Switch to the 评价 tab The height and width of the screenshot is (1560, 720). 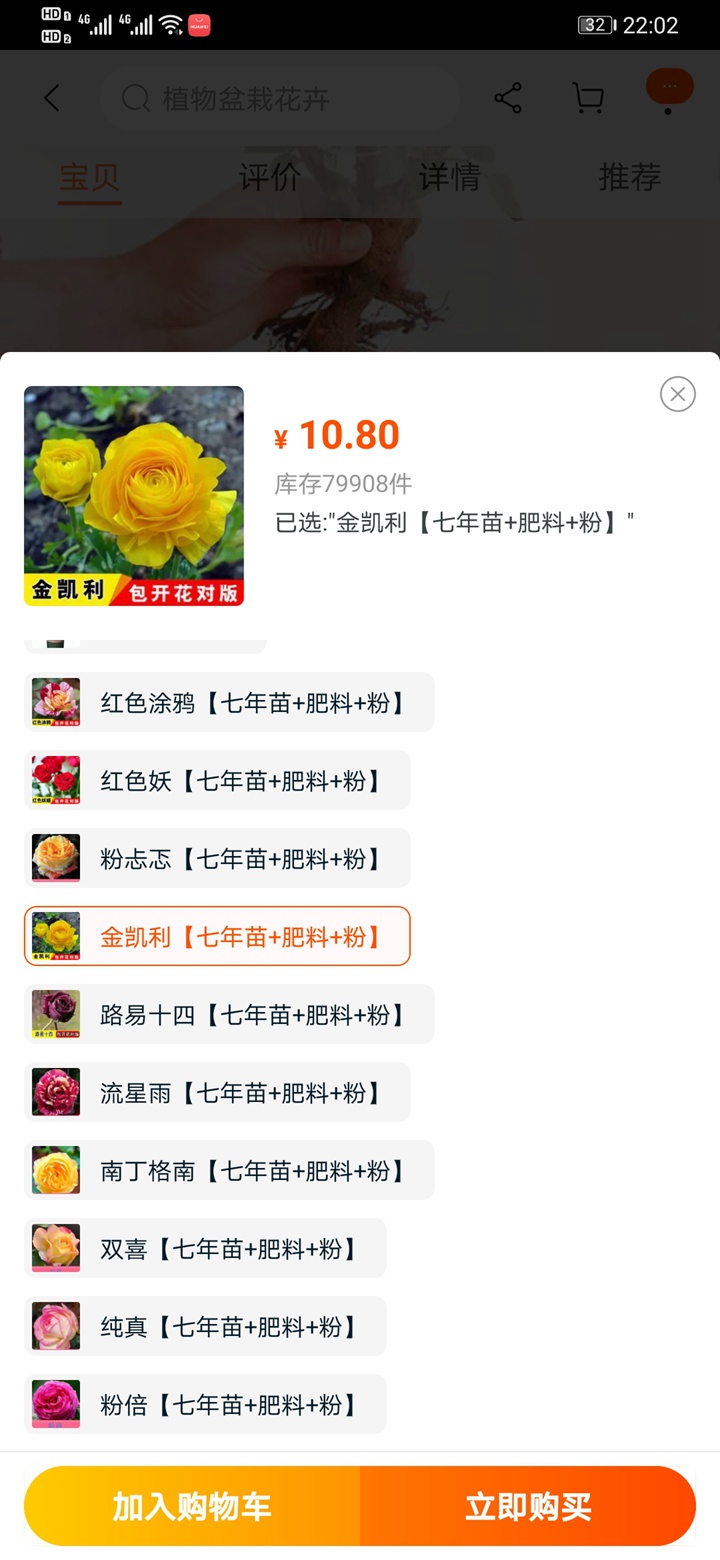pos(270,178)
